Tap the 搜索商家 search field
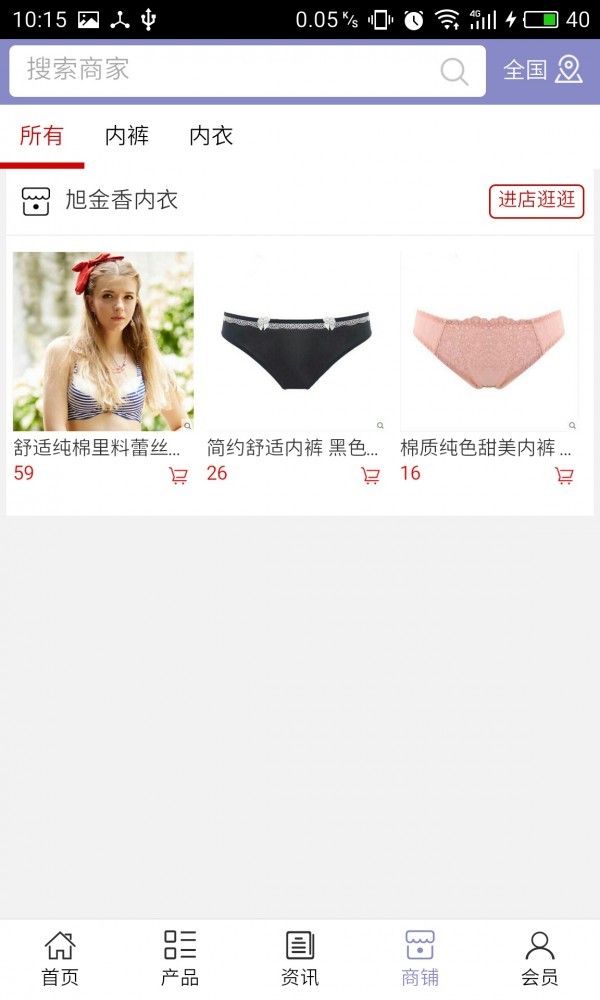The width and height of the screenshot is (600, 1000). click(x=220, y=70)
